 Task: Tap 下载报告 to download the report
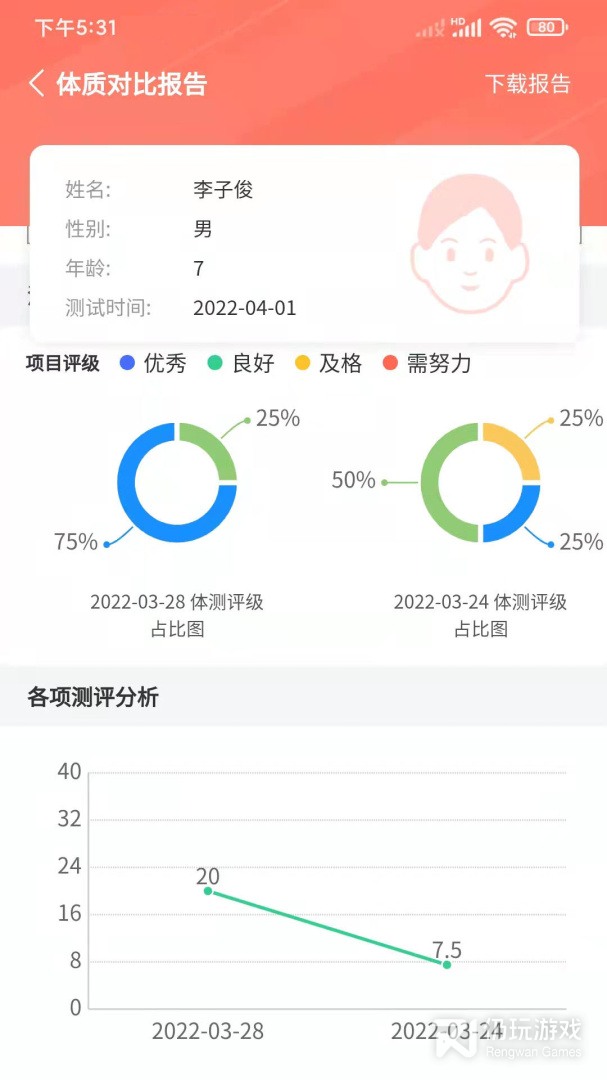(x=527, y=84)
